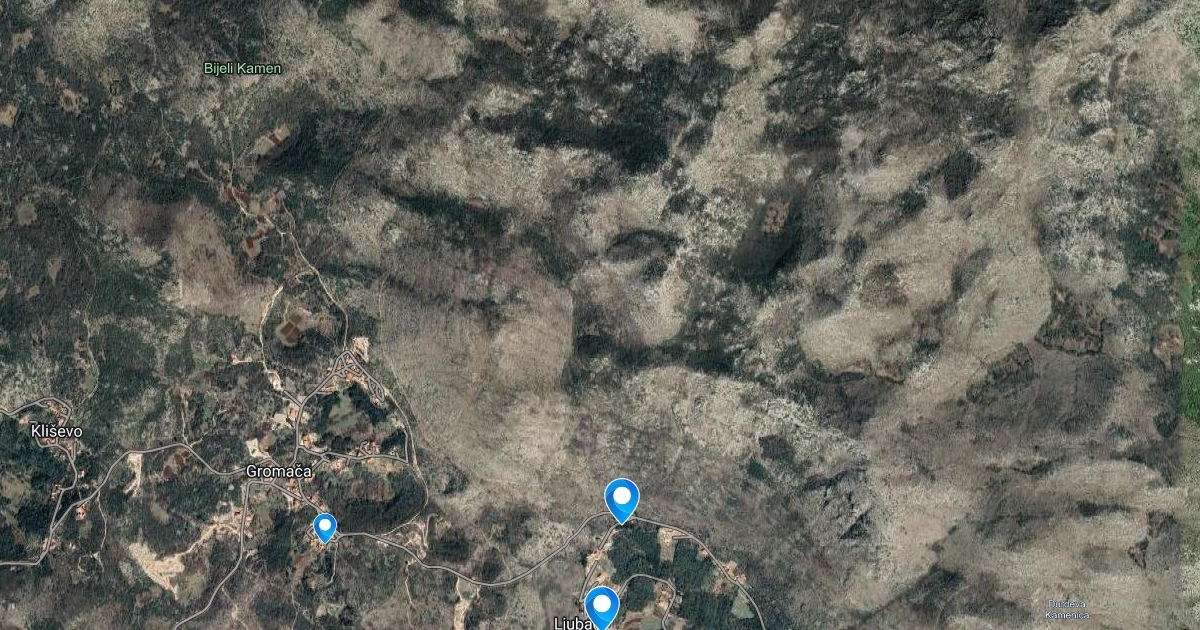Tap the small map pin below Gromača
Screen dimensions: 1200x630
point(324,525)
